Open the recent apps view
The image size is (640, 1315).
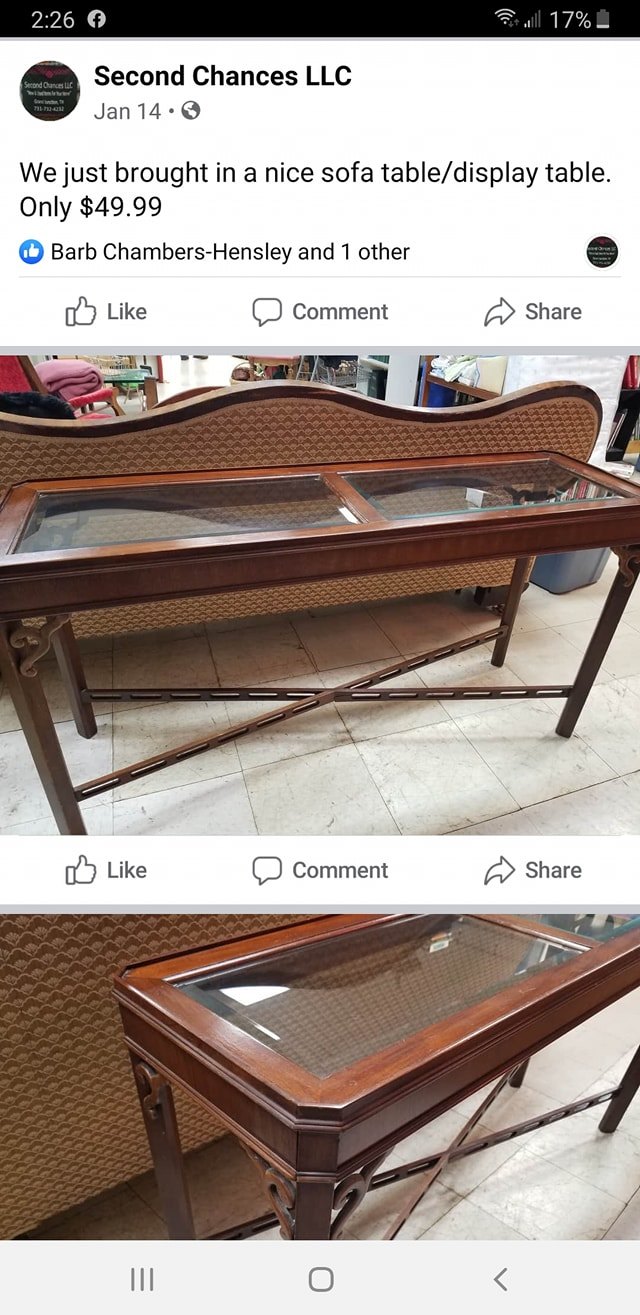point(142,1278)
